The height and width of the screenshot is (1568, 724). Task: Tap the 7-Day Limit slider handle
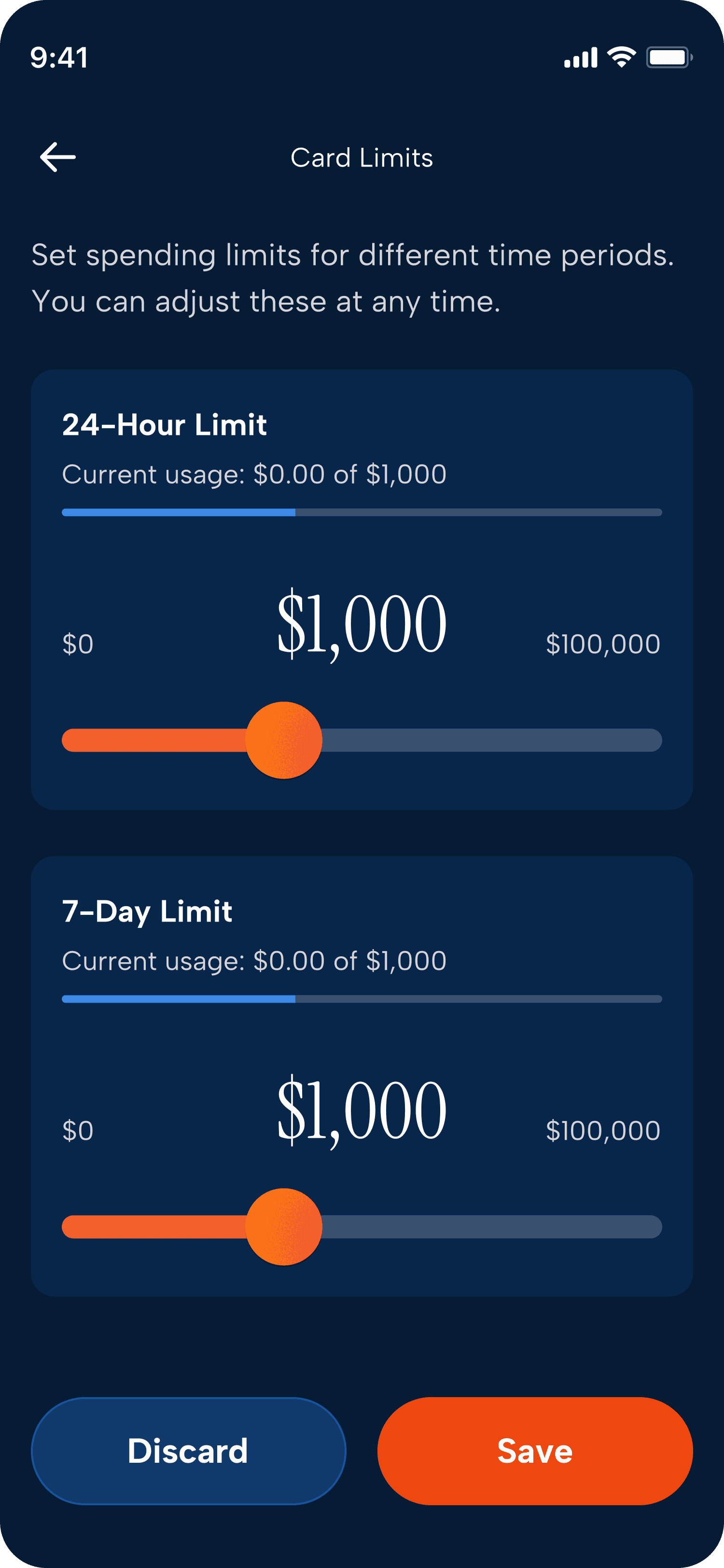point(283,1227)
